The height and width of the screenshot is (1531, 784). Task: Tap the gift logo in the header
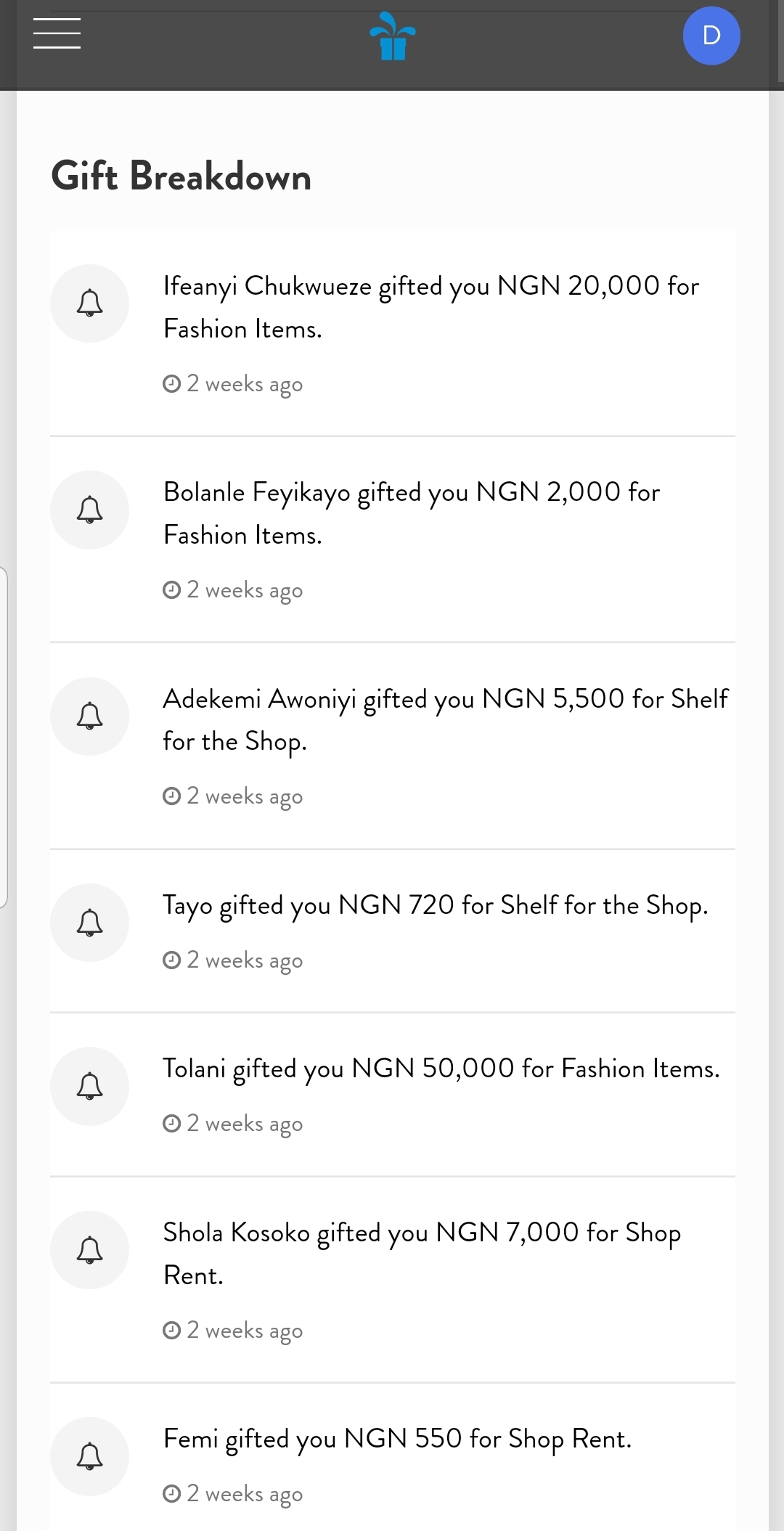[x=393, y=36]
